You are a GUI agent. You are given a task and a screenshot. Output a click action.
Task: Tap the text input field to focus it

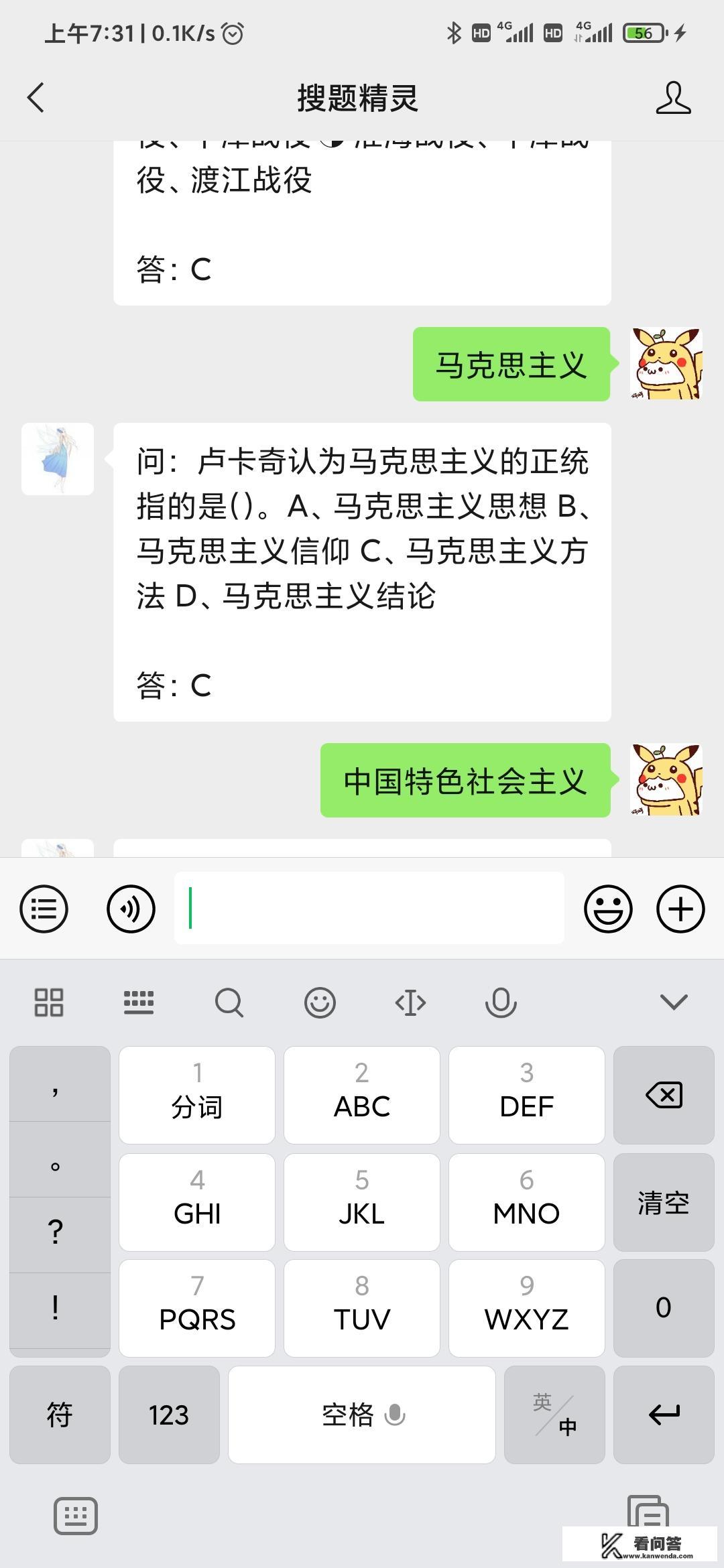click(x=369, y=909)
